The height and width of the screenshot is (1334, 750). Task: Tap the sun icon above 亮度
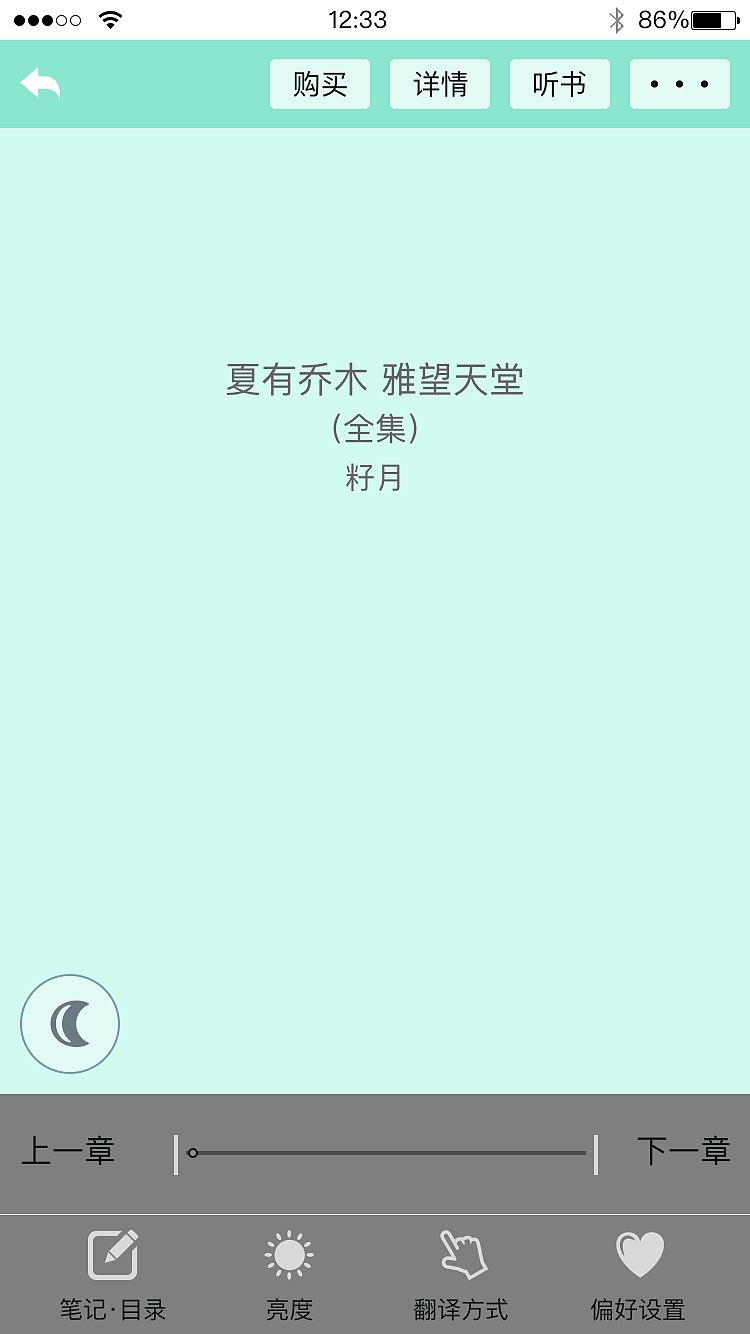pyautogui.click(x=289, y=1252)
